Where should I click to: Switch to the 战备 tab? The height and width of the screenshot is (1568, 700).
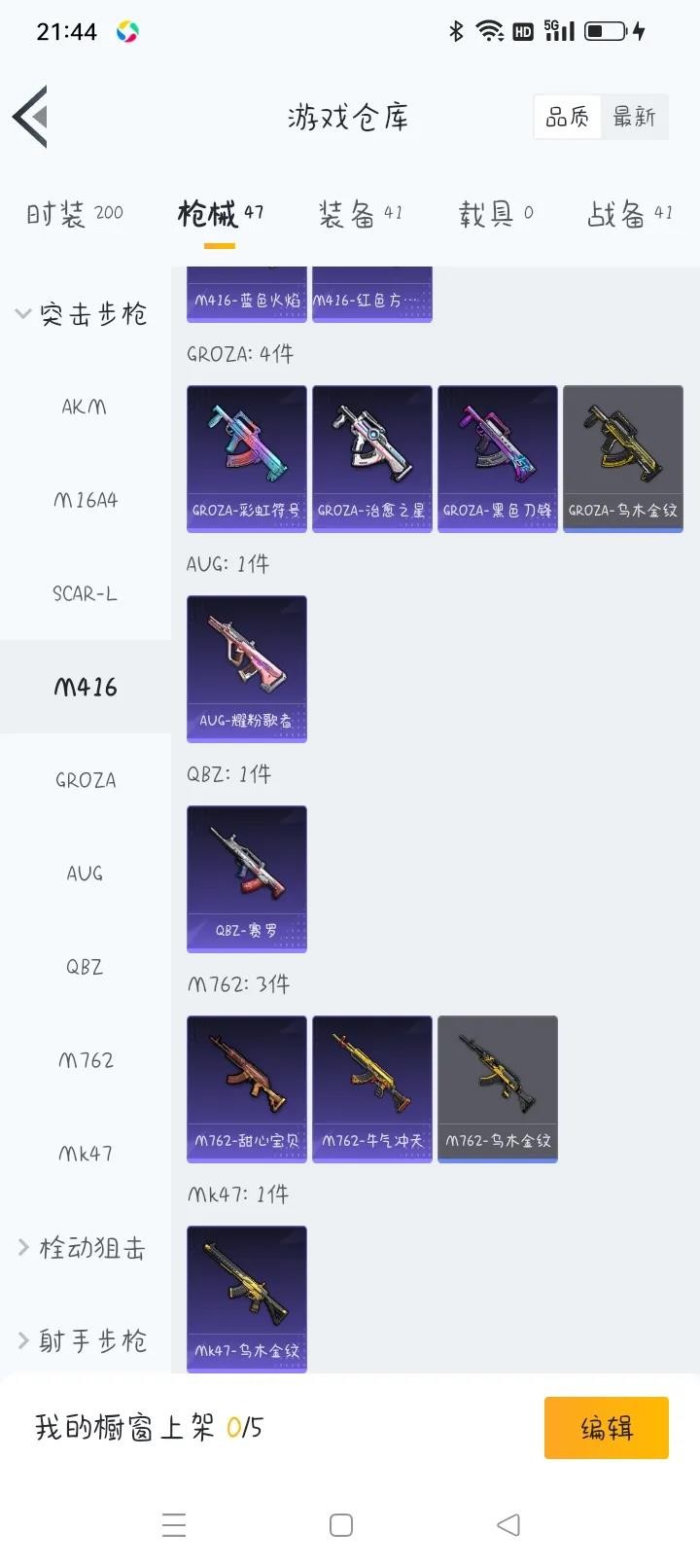[x=629, y=213]
